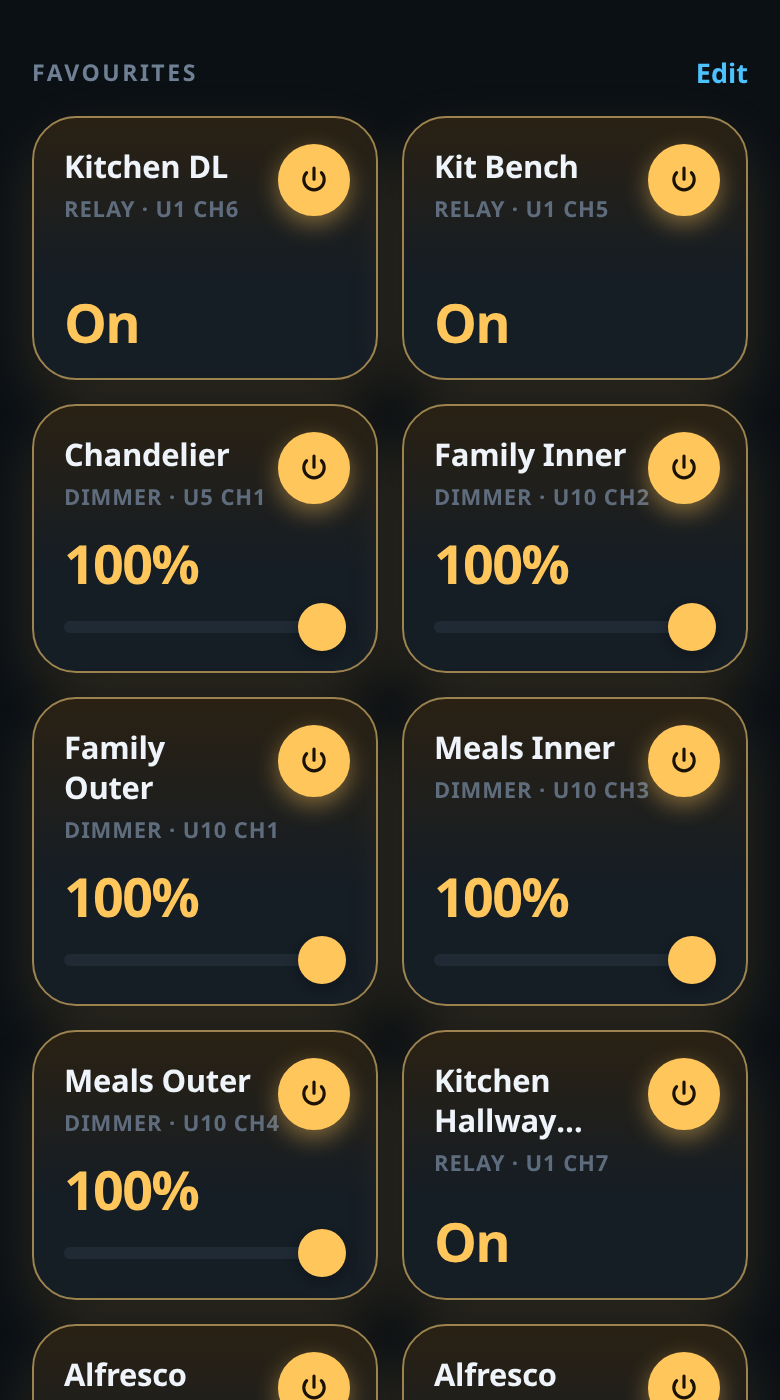Turn off Kitchen Hallway power button
The width and height of the screenshot is (780, 1400).
tap(684, 1094)
